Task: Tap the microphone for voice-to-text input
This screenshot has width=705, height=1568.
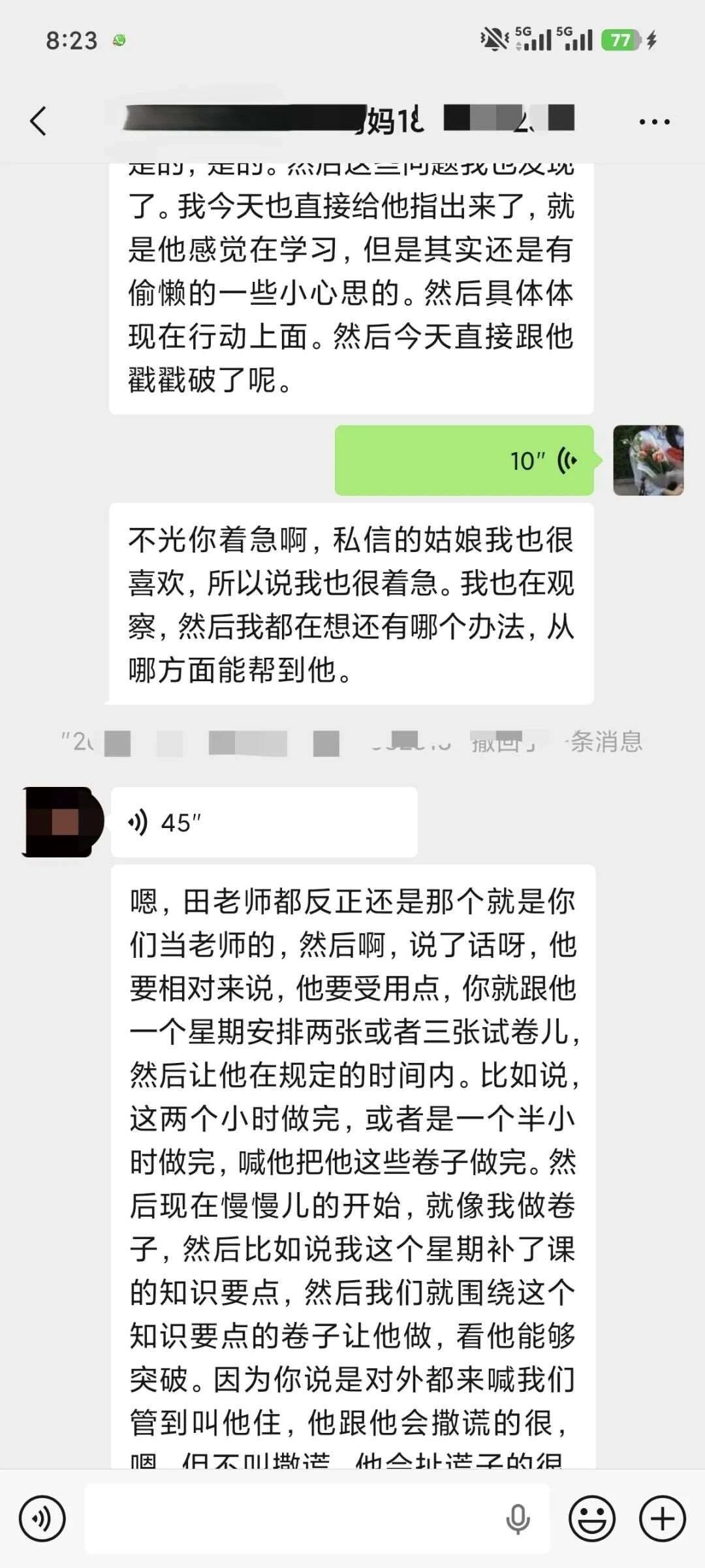Action: [x=518, y=1519]
